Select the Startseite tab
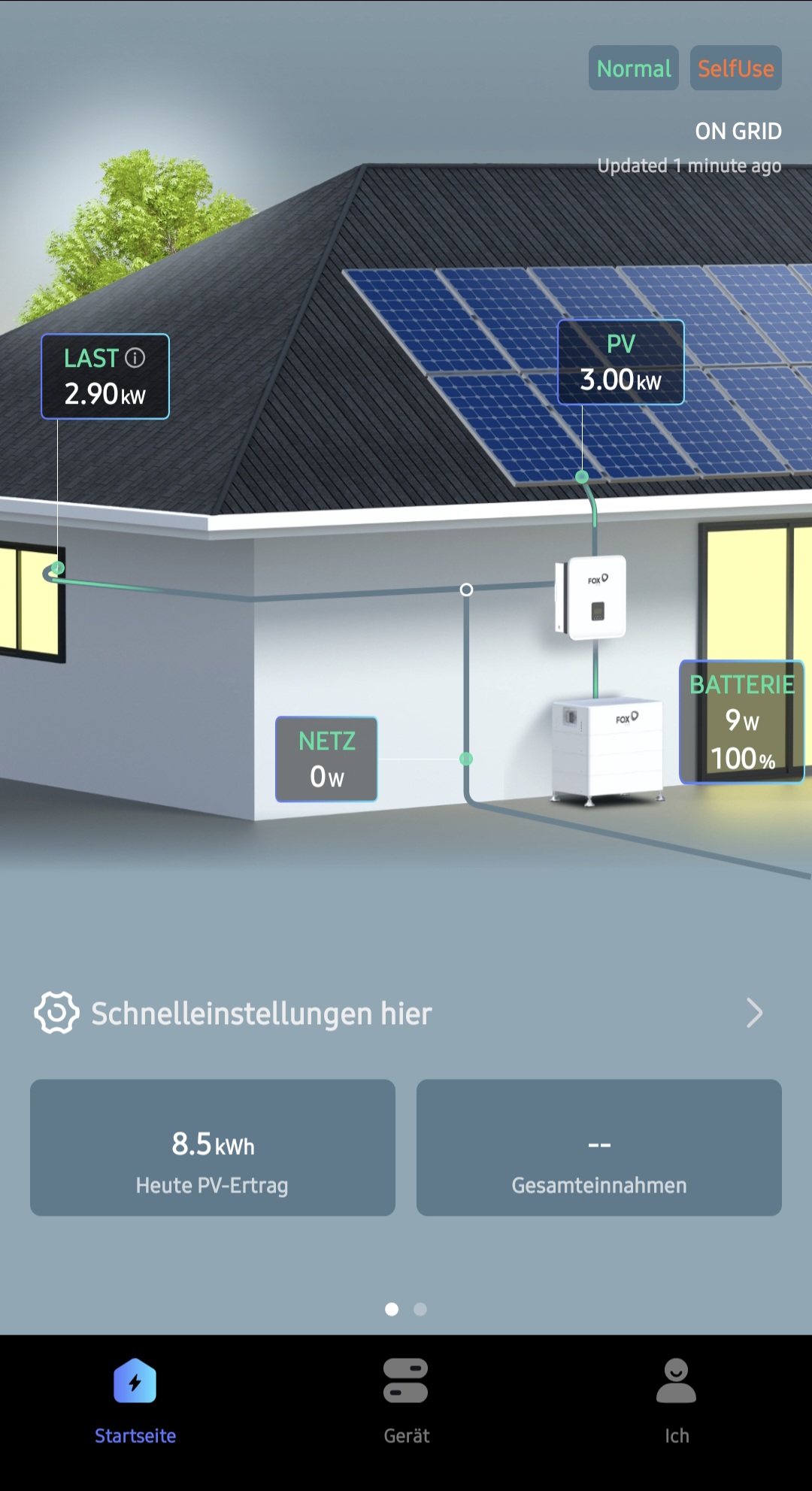The width and height of the screenshot is (812, 1491). (135, 1400)
